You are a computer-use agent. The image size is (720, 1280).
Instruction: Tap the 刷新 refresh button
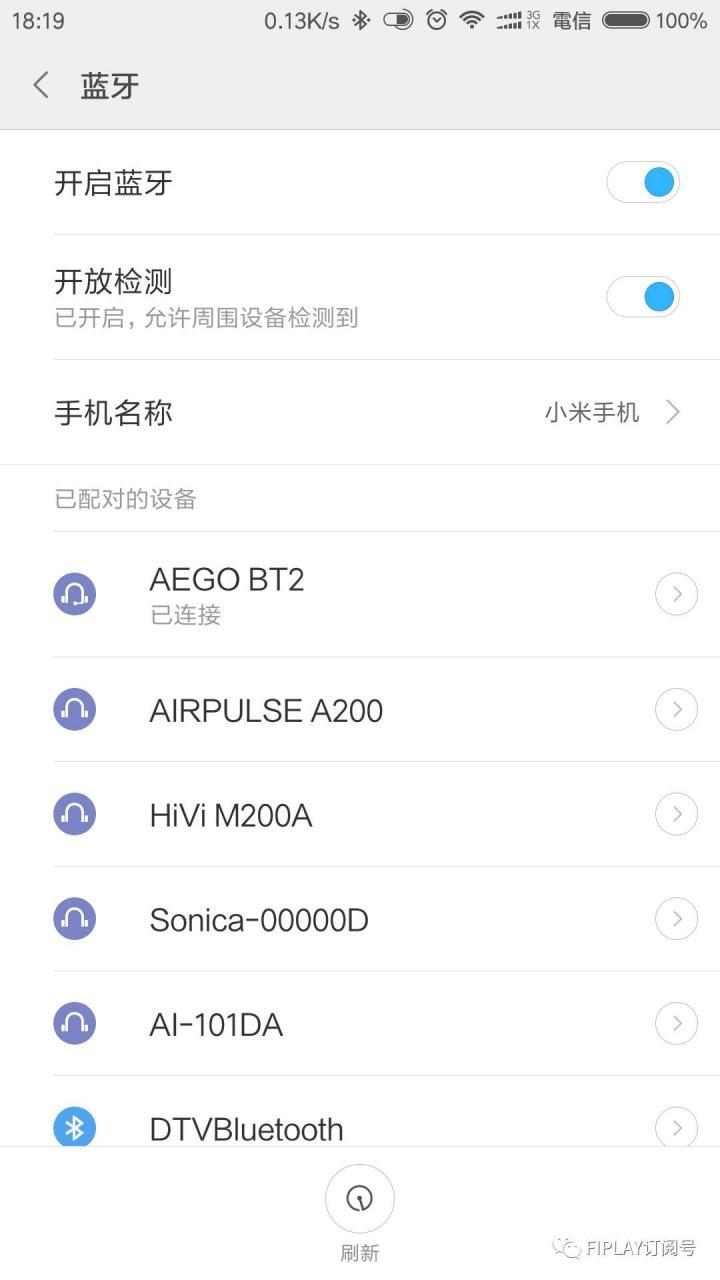pos(360,1199)
